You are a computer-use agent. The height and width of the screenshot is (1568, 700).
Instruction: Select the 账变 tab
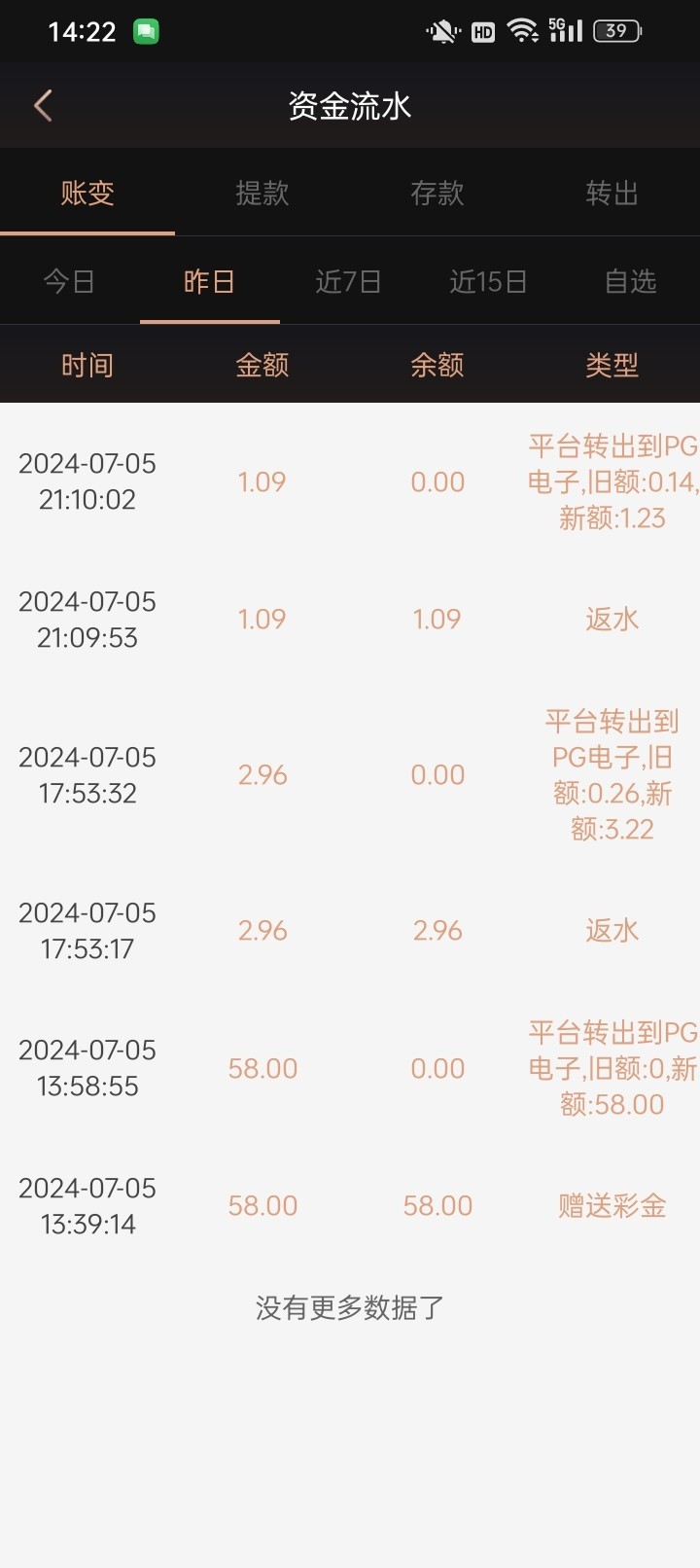pos(87,193)
